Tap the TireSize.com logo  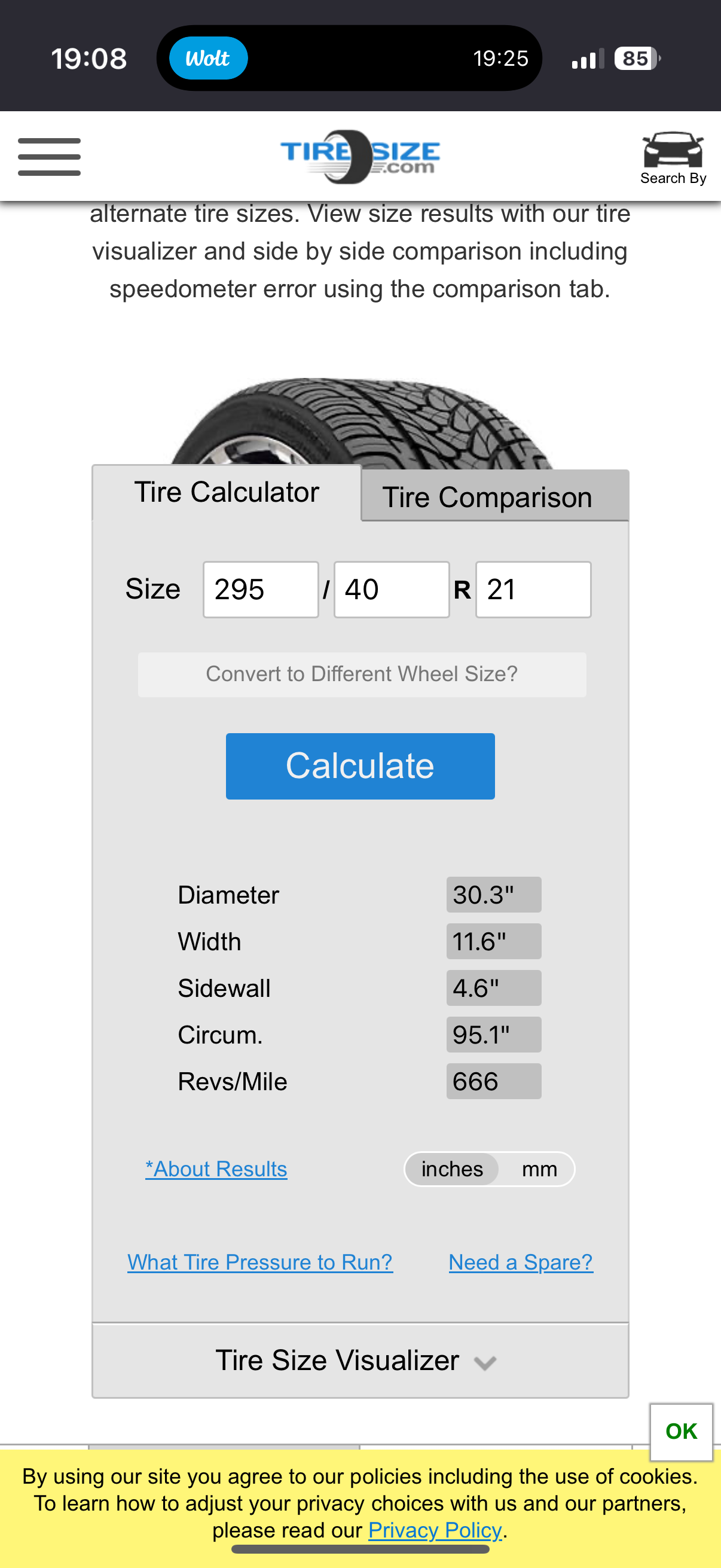coord(360,157)
